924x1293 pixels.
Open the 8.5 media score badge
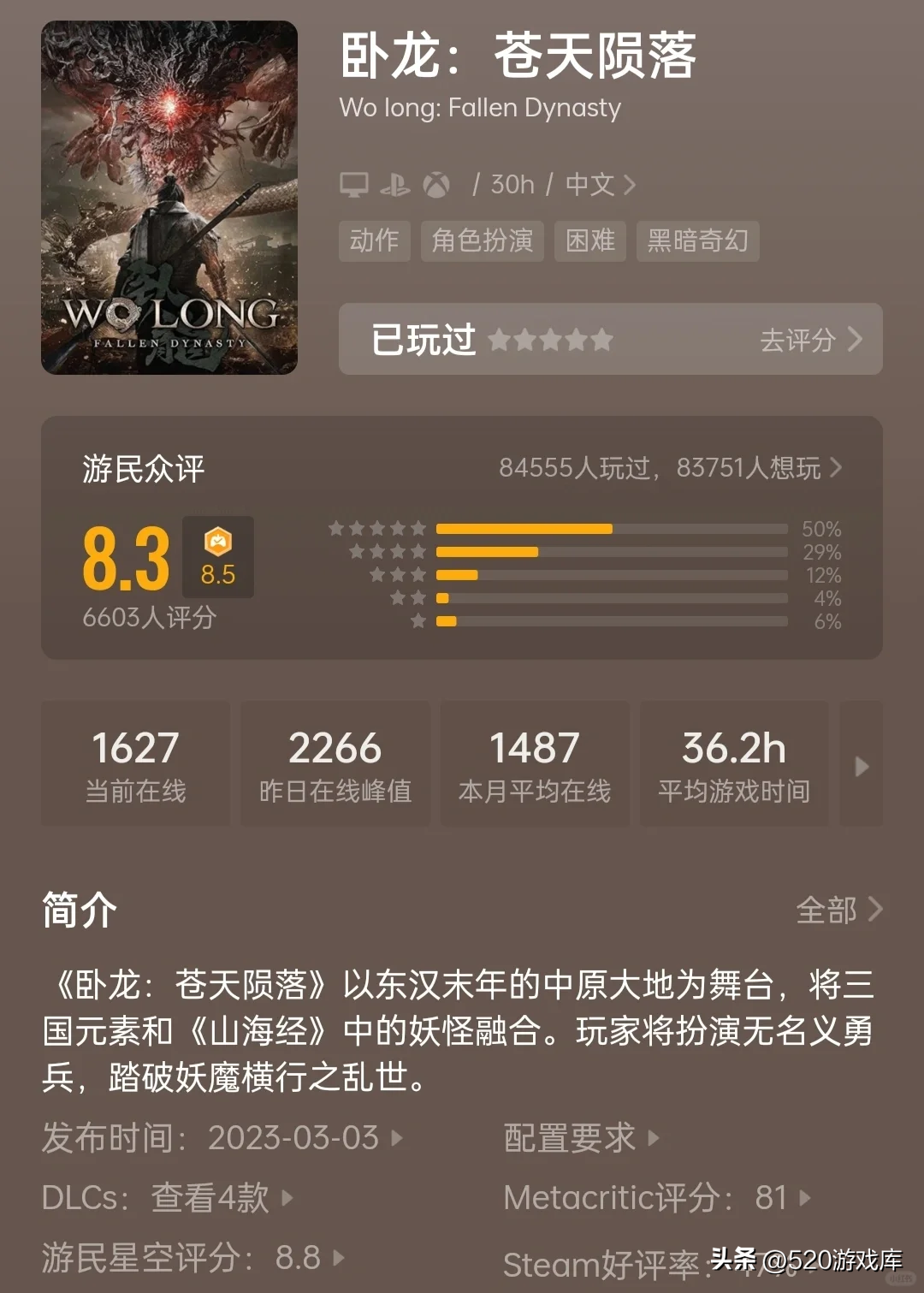pyautogui.click(x=218, y=557)
